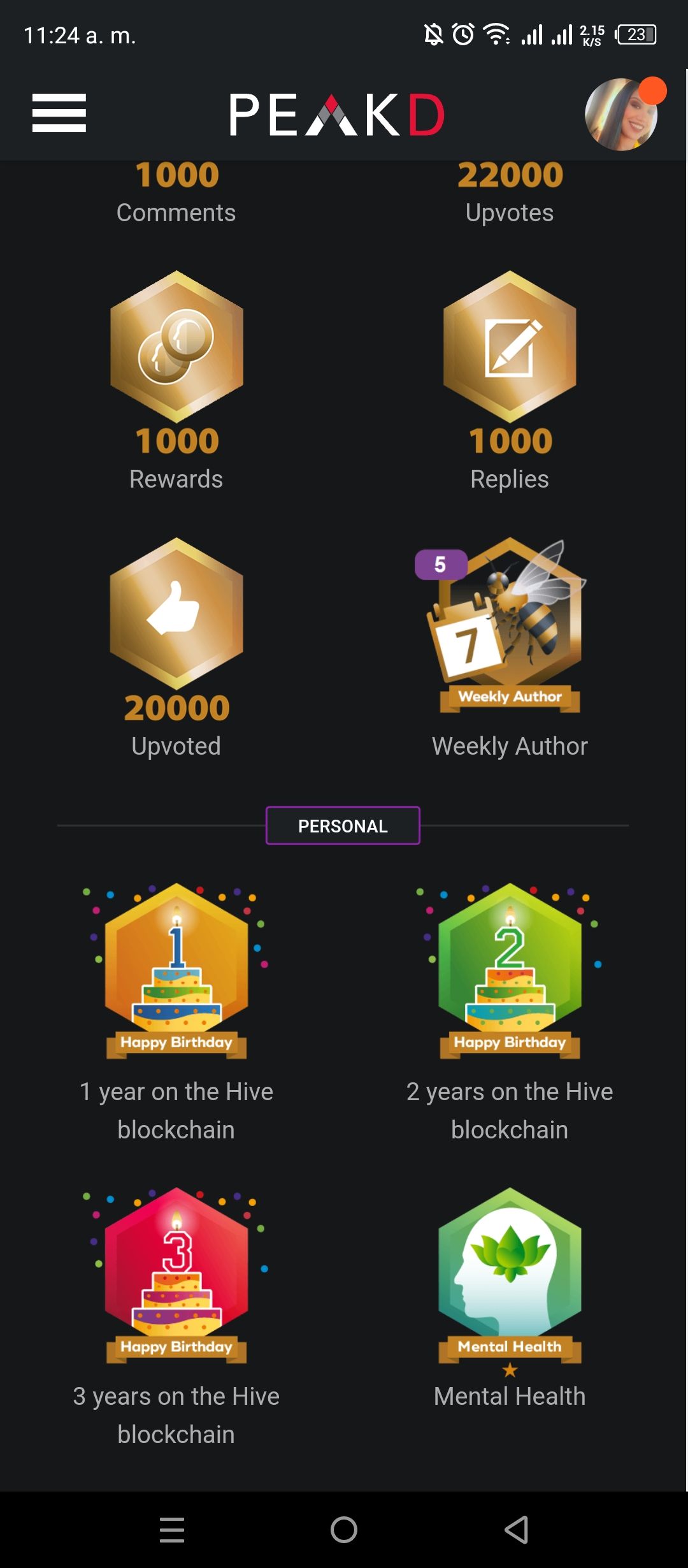Open the 1000 Rewards badge

tap(176, 347)
